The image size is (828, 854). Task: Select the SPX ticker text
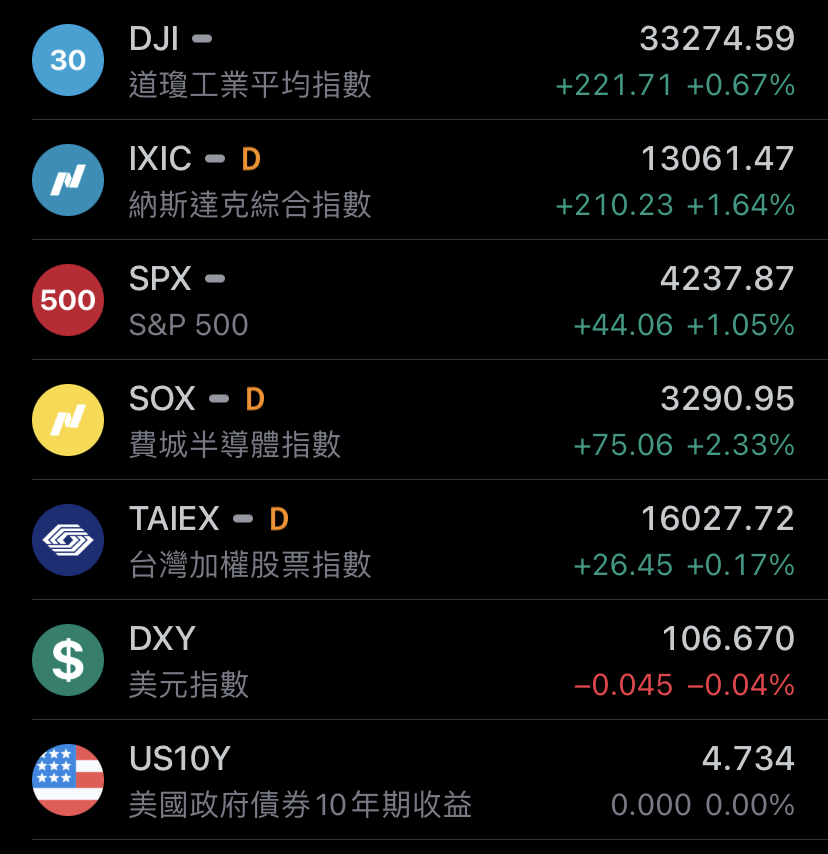(x=160, y=278)
